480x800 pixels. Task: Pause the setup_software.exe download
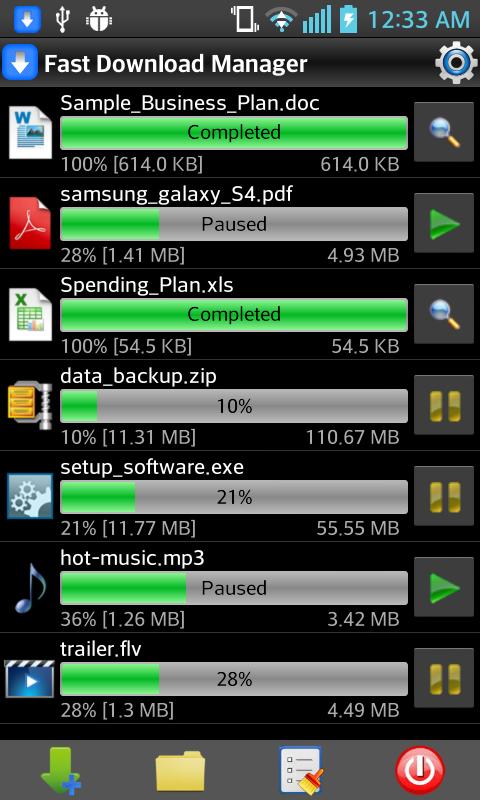pos(444,496)
